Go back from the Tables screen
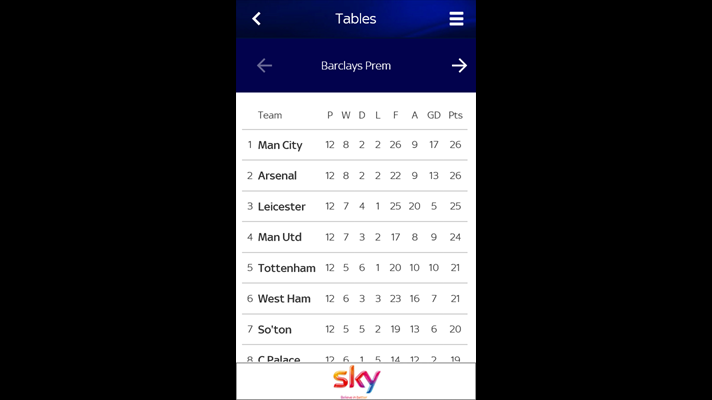712x400 pixels. [x=257, y=19]
